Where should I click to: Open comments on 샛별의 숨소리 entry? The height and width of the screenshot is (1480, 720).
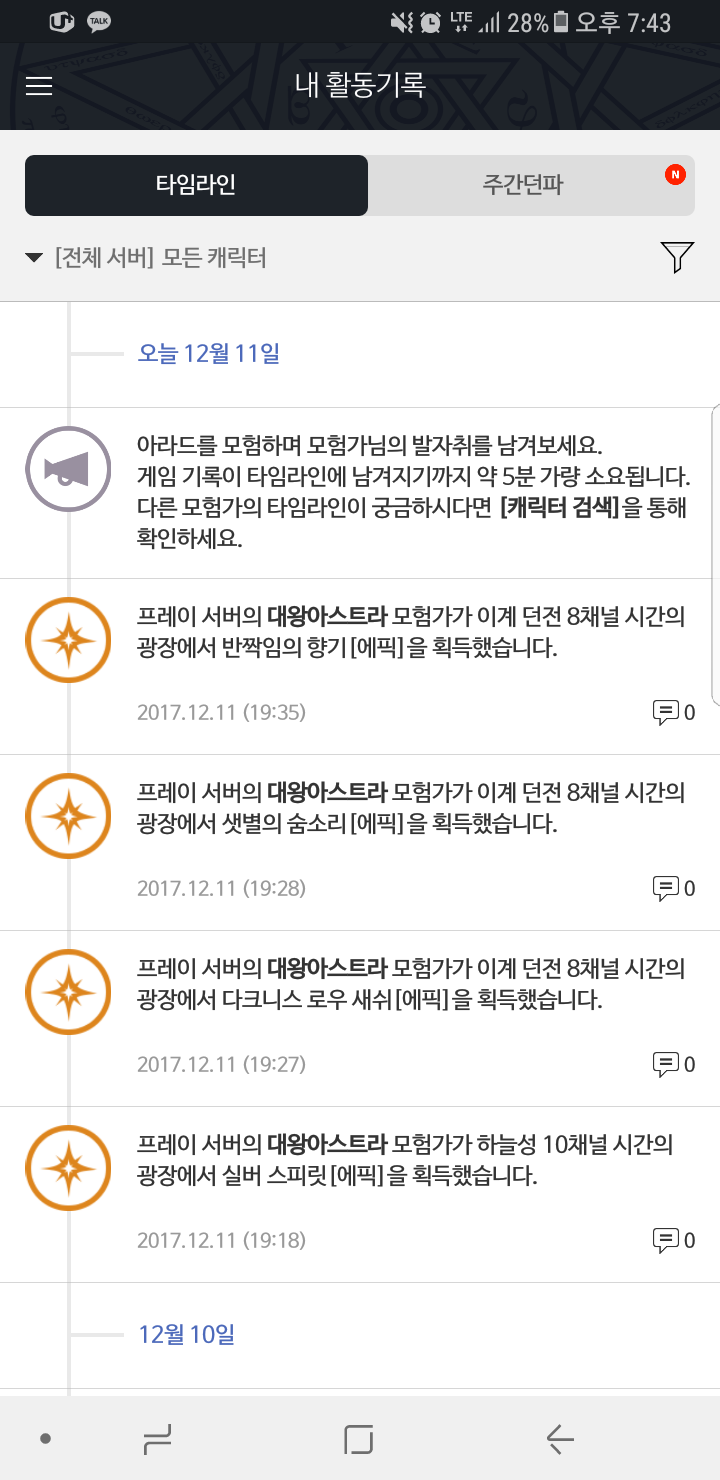673,888
